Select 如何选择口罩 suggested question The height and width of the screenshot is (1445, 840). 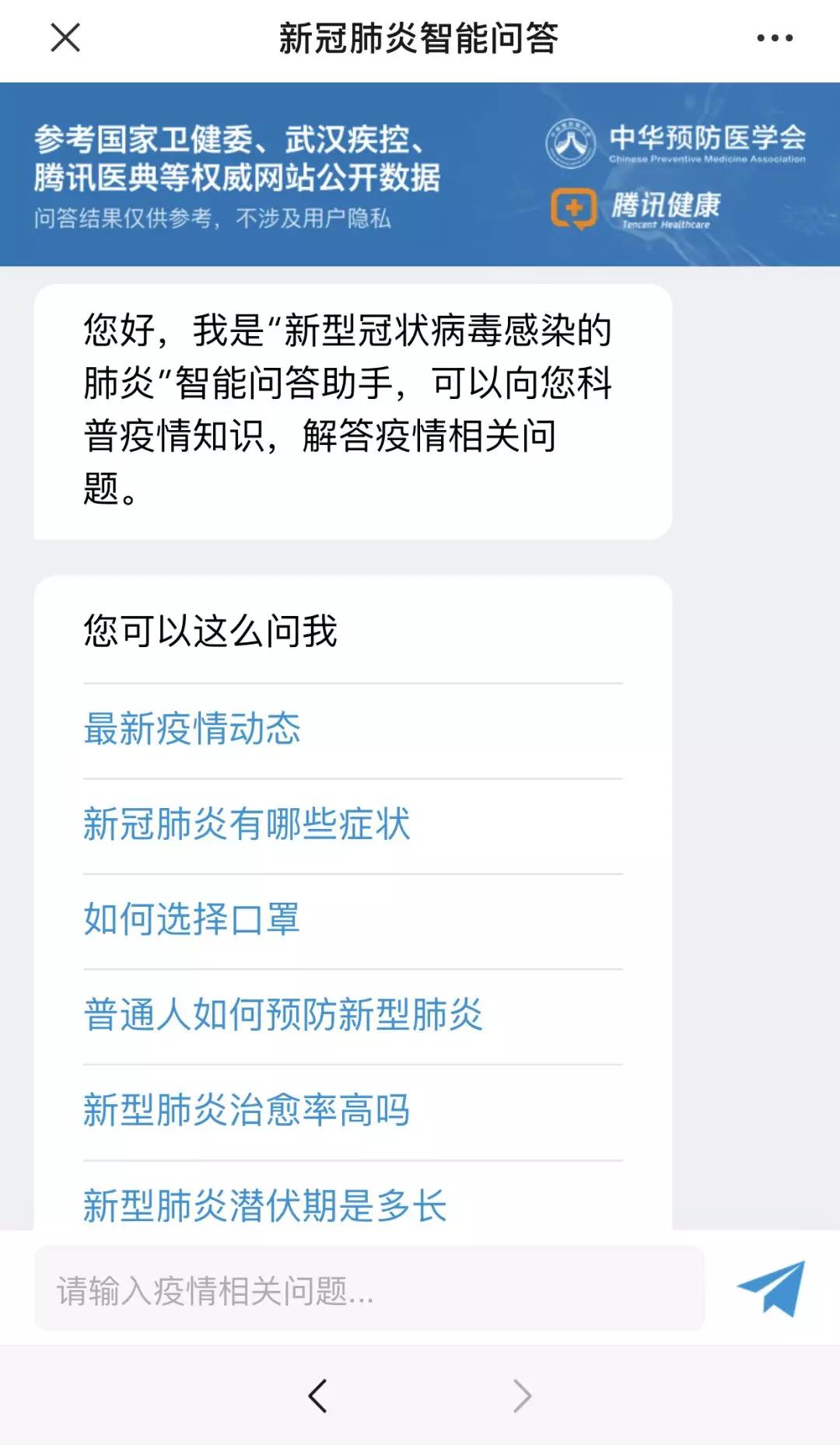[x=192, y=919]
